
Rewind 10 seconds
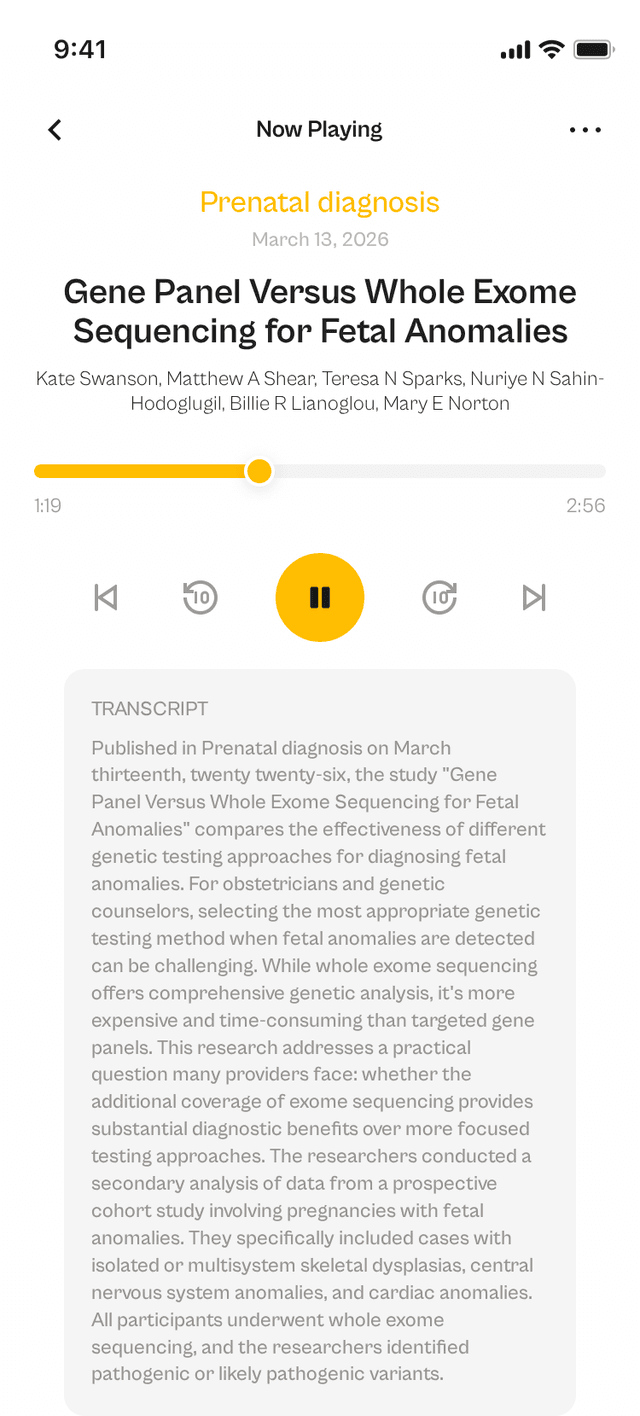click(200, 598)
